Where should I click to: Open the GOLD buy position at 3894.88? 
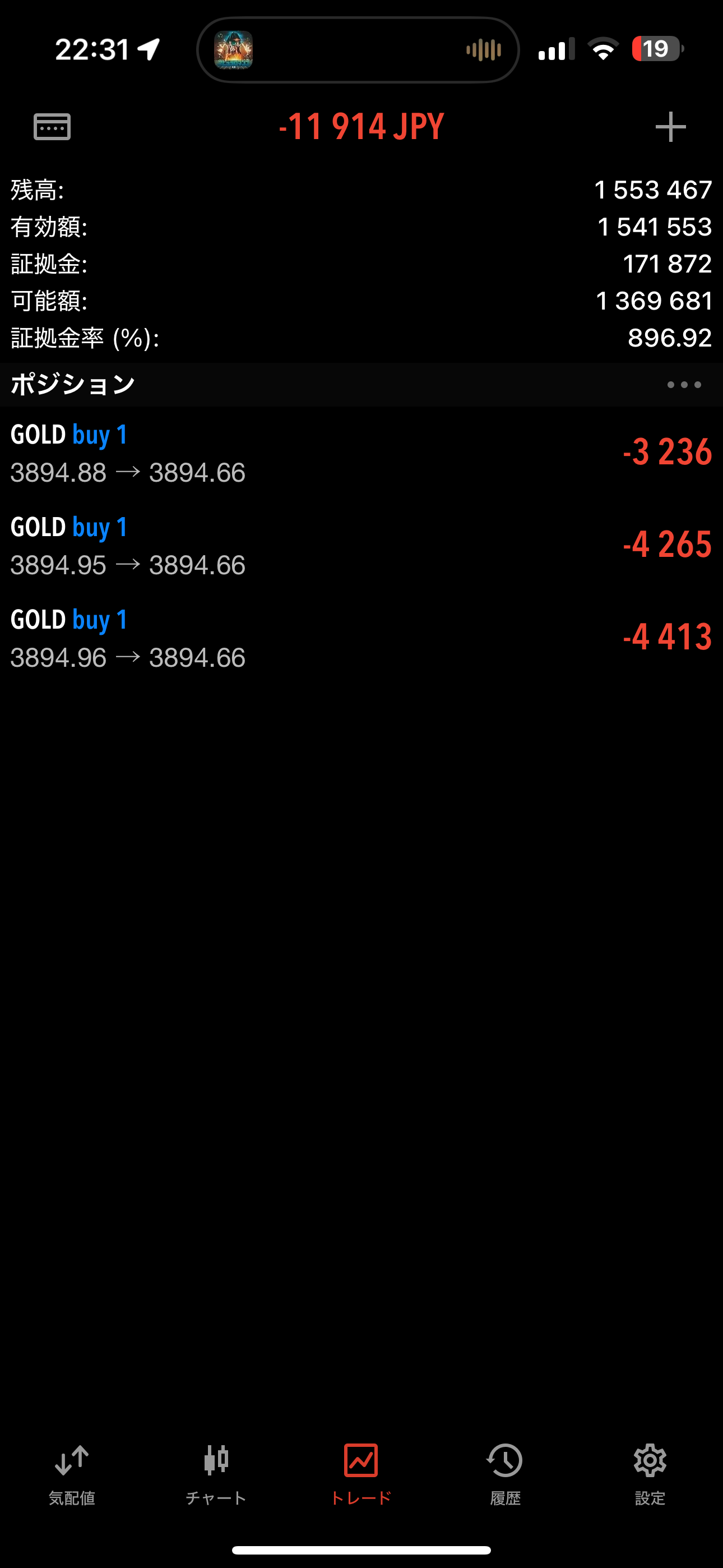tap(361, 454)
